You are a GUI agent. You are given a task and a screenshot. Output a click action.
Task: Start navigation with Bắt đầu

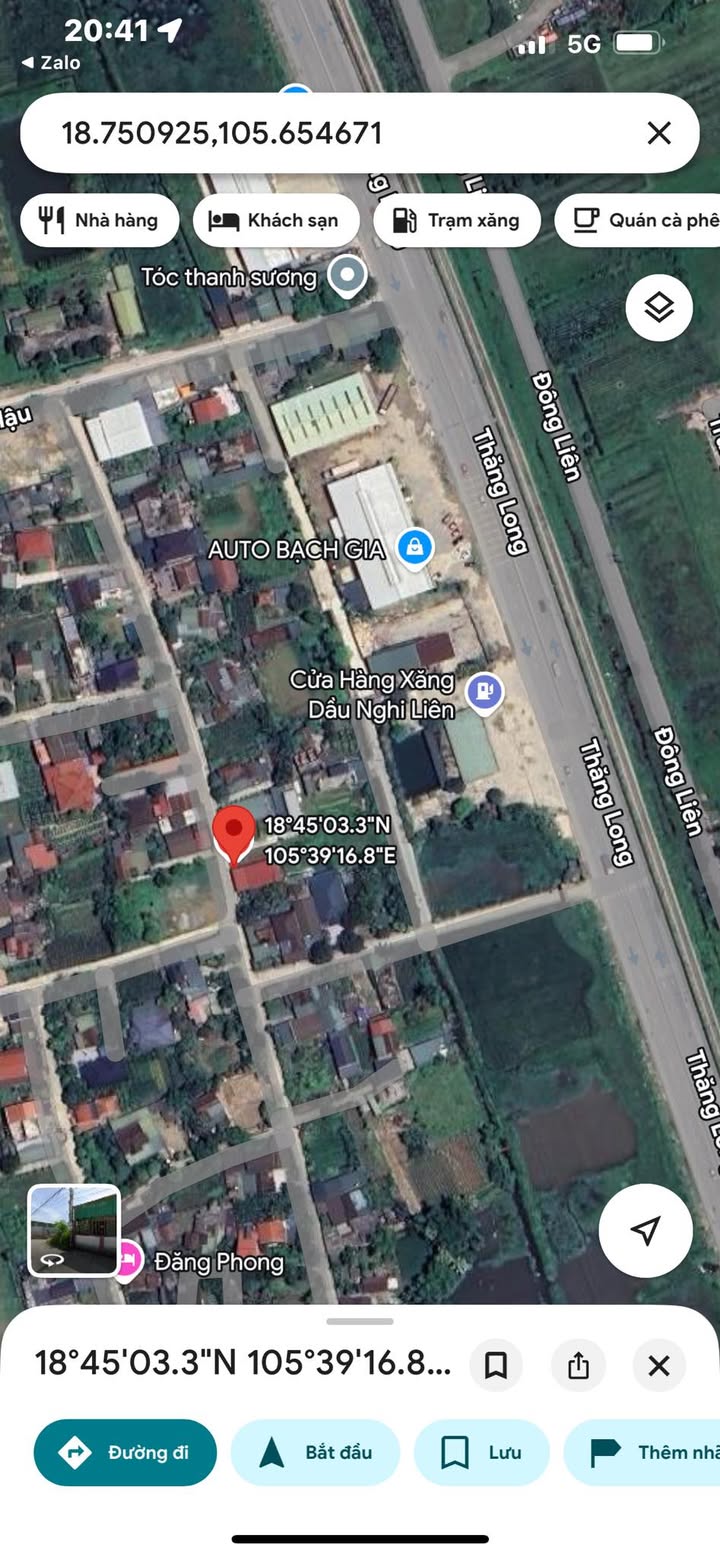[x=315, y=1452]
